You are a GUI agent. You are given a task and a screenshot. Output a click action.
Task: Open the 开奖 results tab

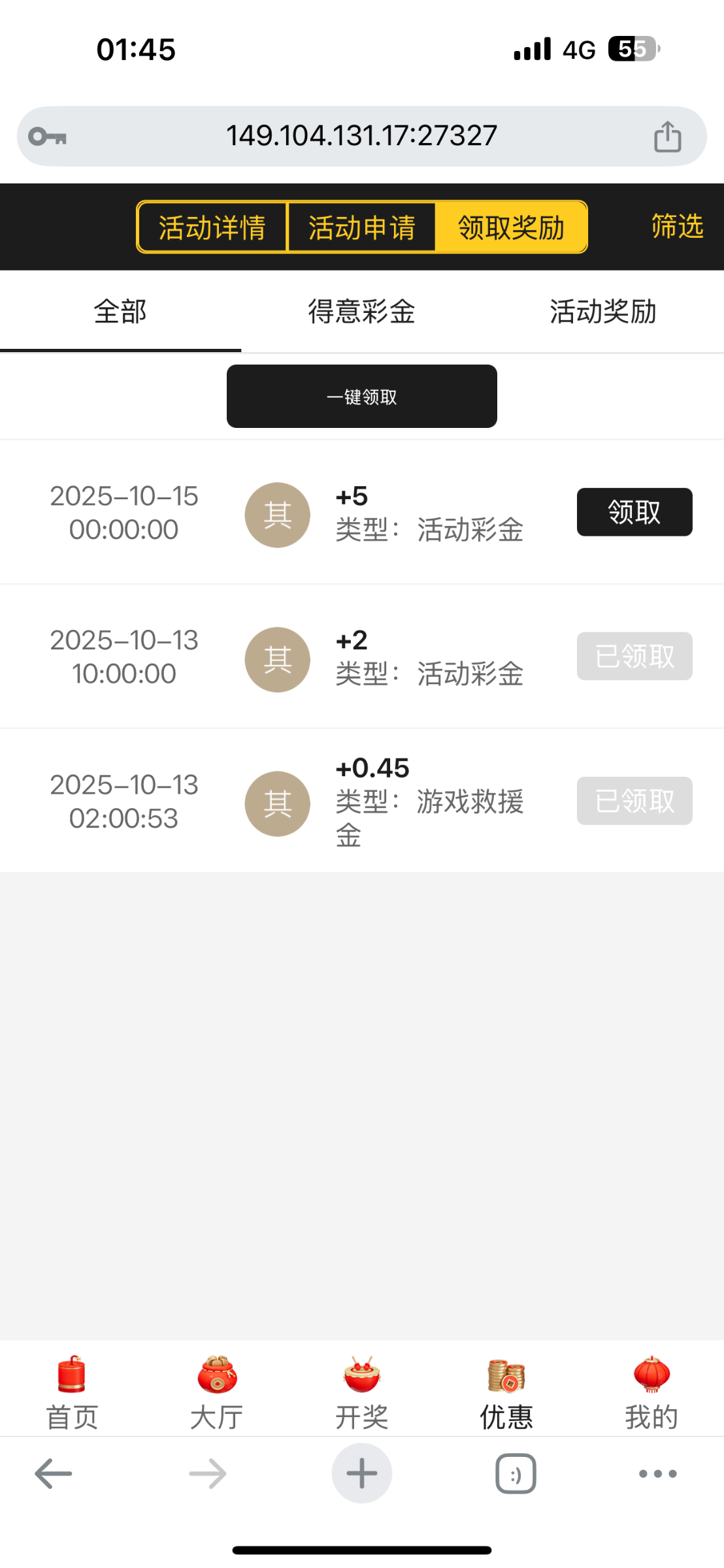(361, 1393)
